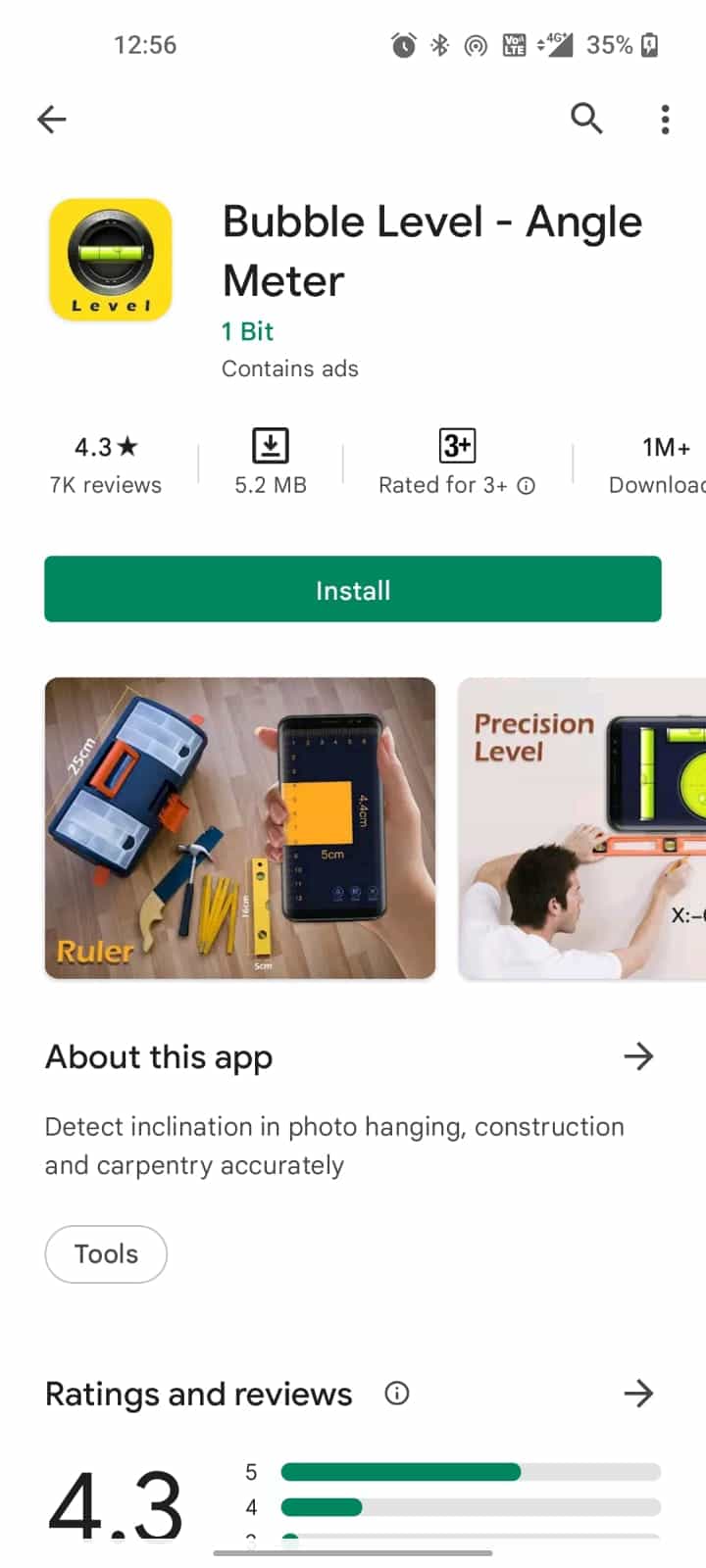Open search in the Play Store
This screenshot has width=706, height=1568.
pos(586,119)
